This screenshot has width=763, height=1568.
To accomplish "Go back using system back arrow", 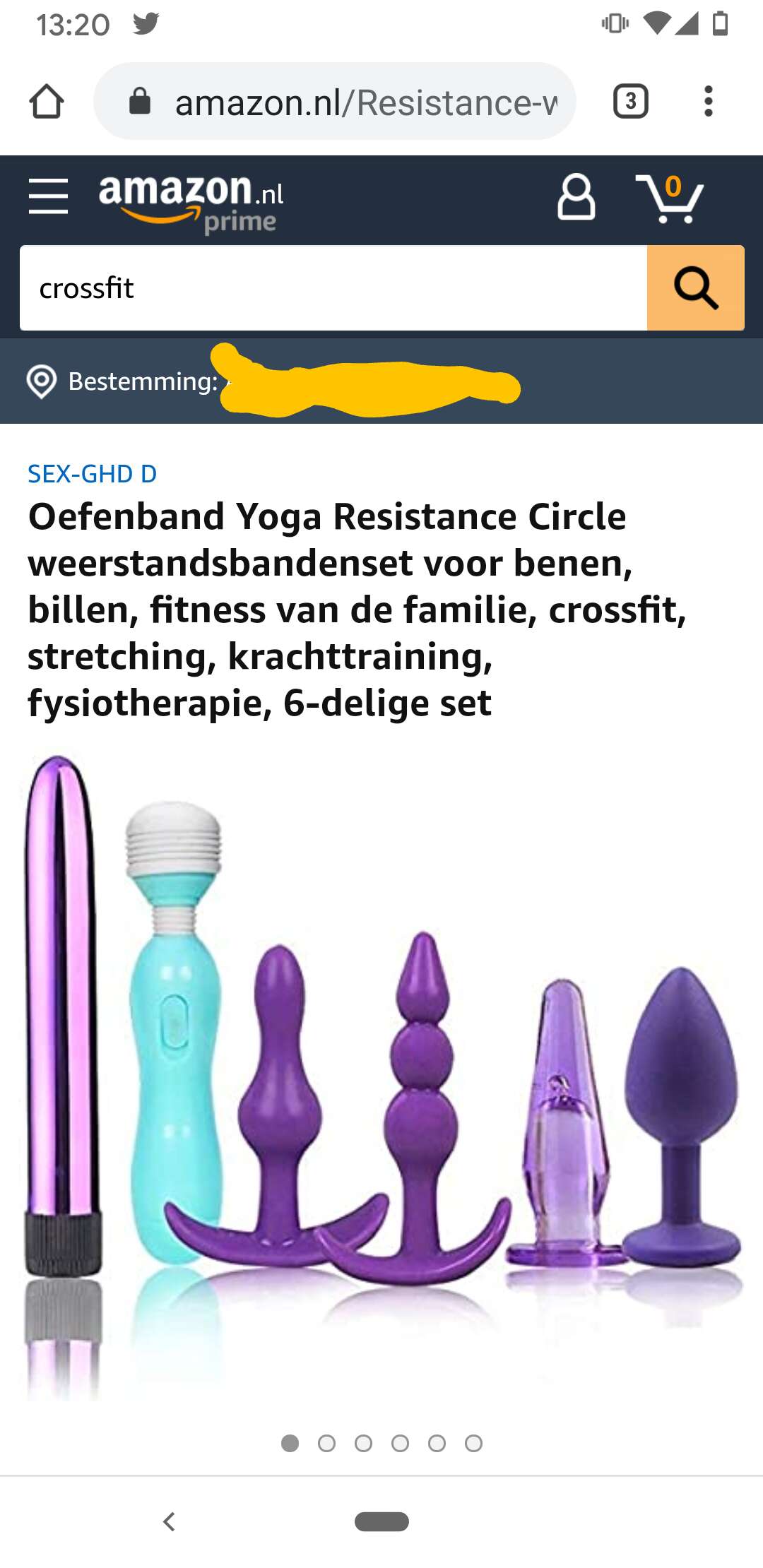I will 169,1521.
